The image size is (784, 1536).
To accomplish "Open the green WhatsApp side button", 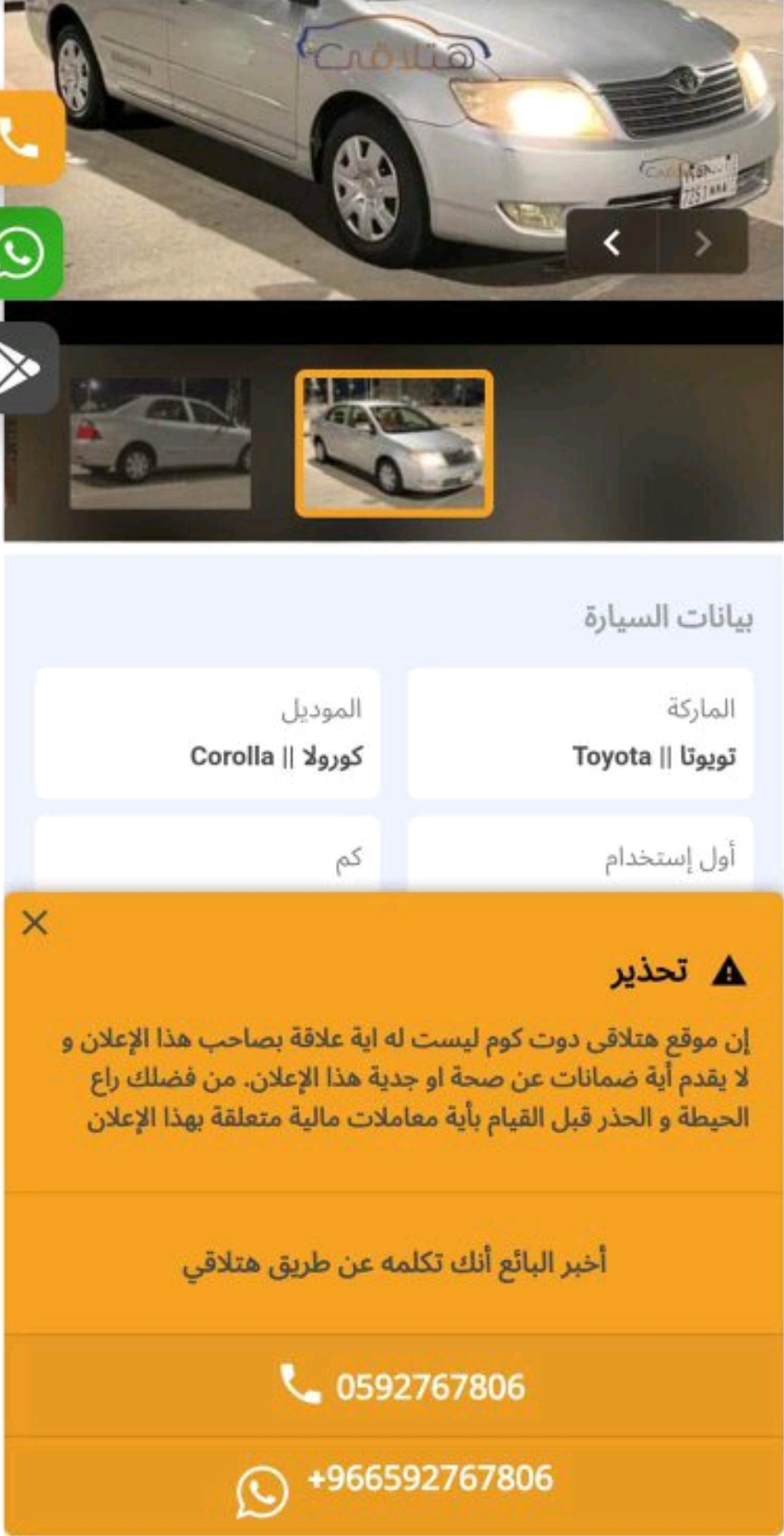I will [28, 253].
